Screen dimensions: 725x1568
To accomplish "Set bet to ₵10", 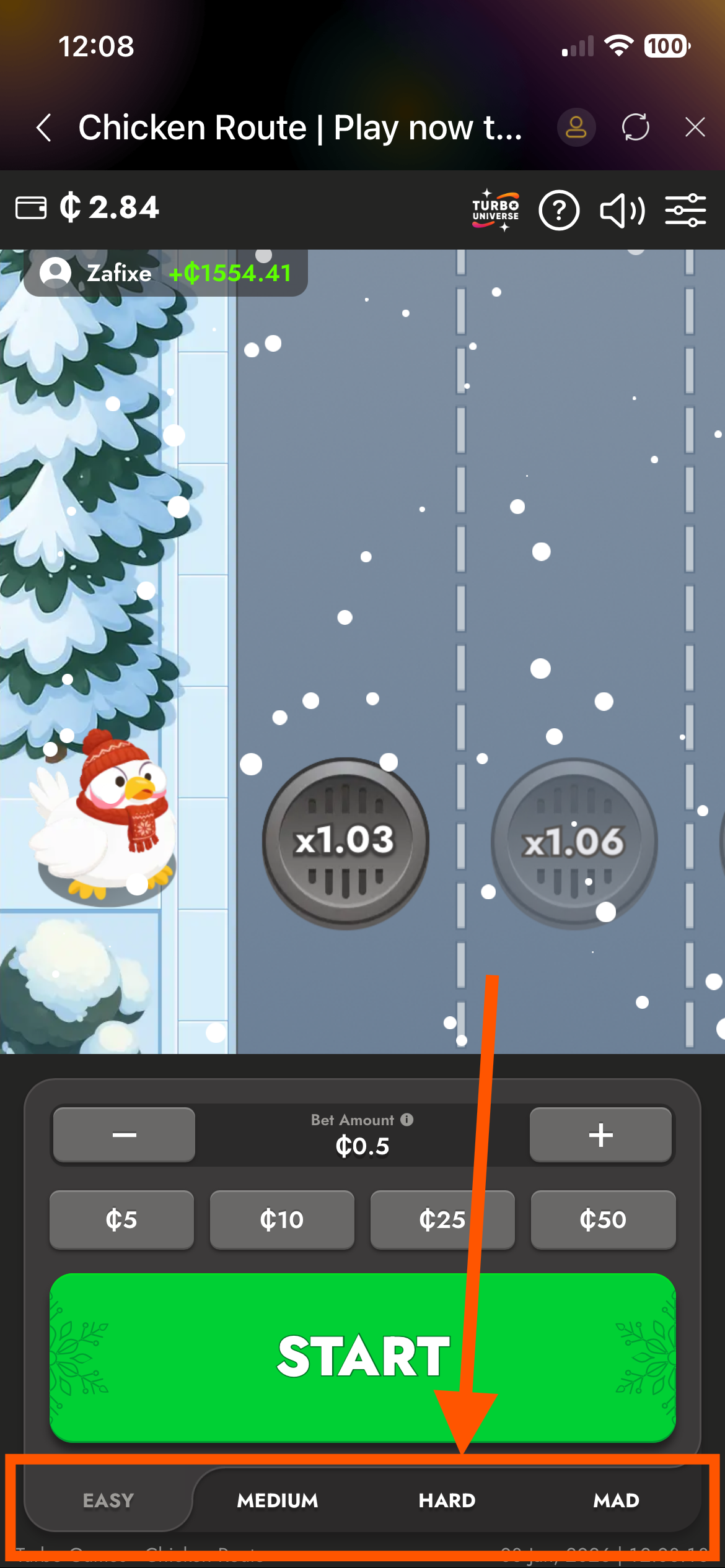I will [x=282, y=1219].
